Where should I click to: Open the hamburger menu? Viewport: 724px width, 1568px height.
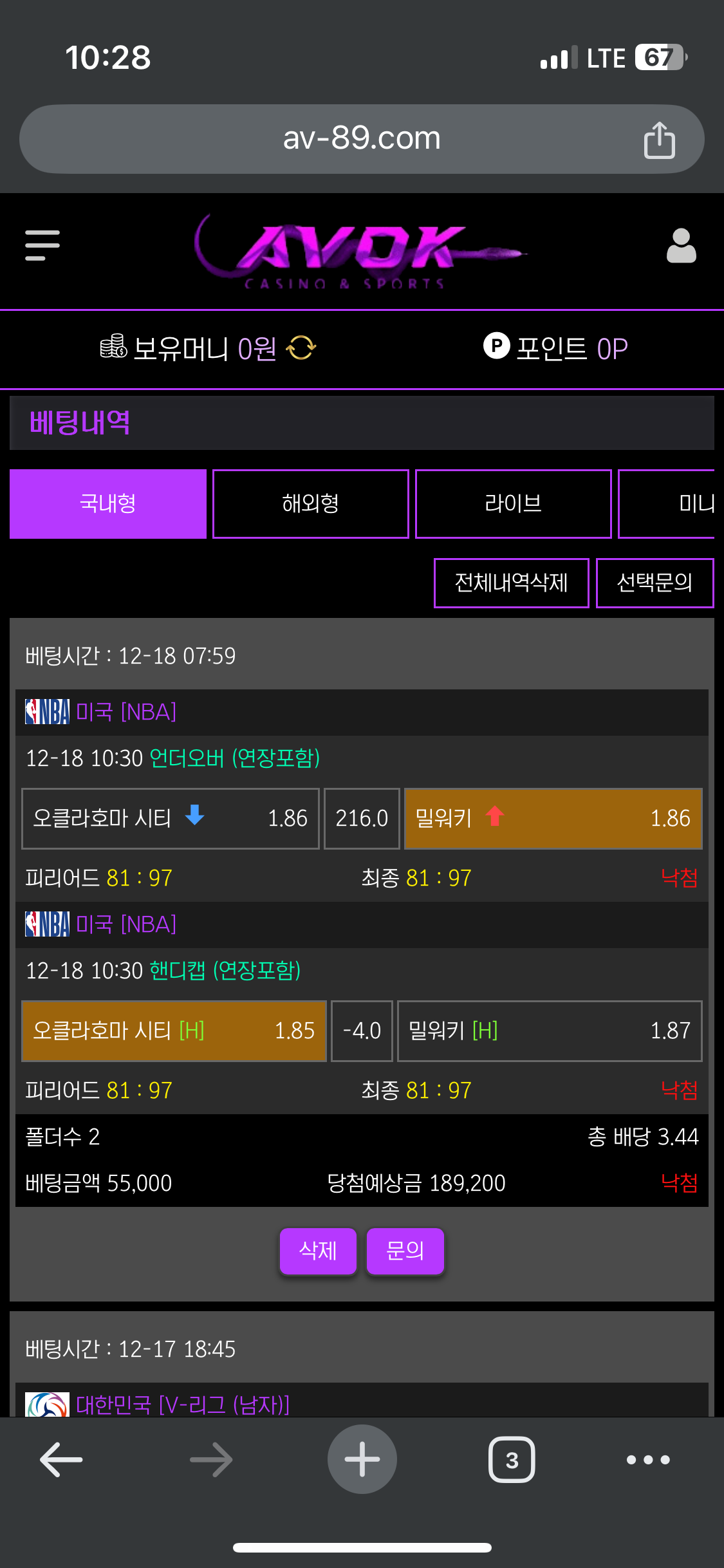click(x=42, y=245)
